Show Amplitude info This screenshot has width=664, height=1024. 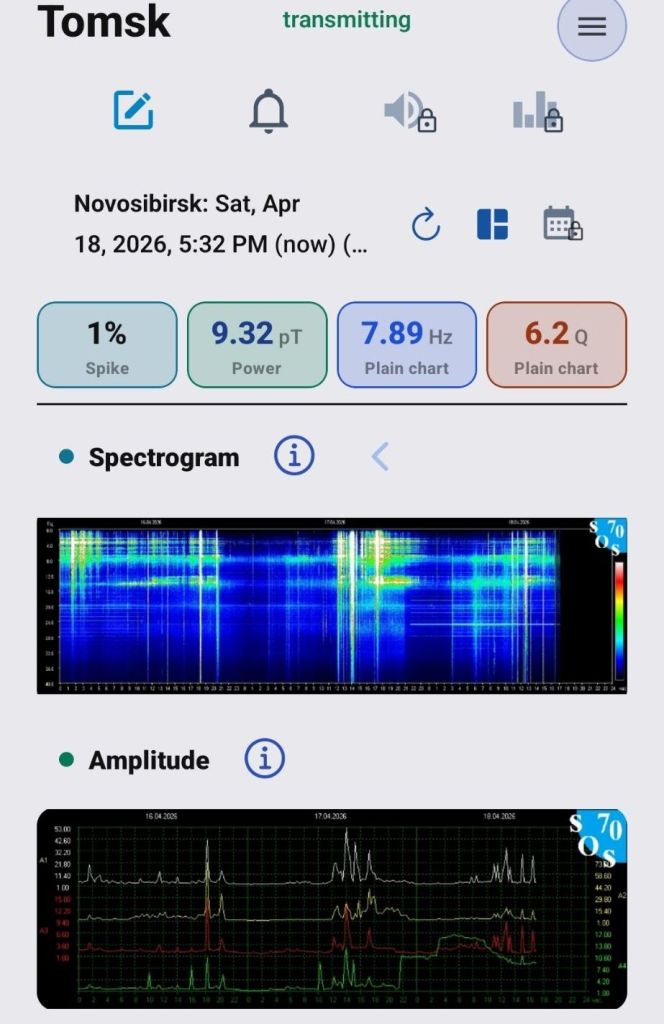(265, 759)
